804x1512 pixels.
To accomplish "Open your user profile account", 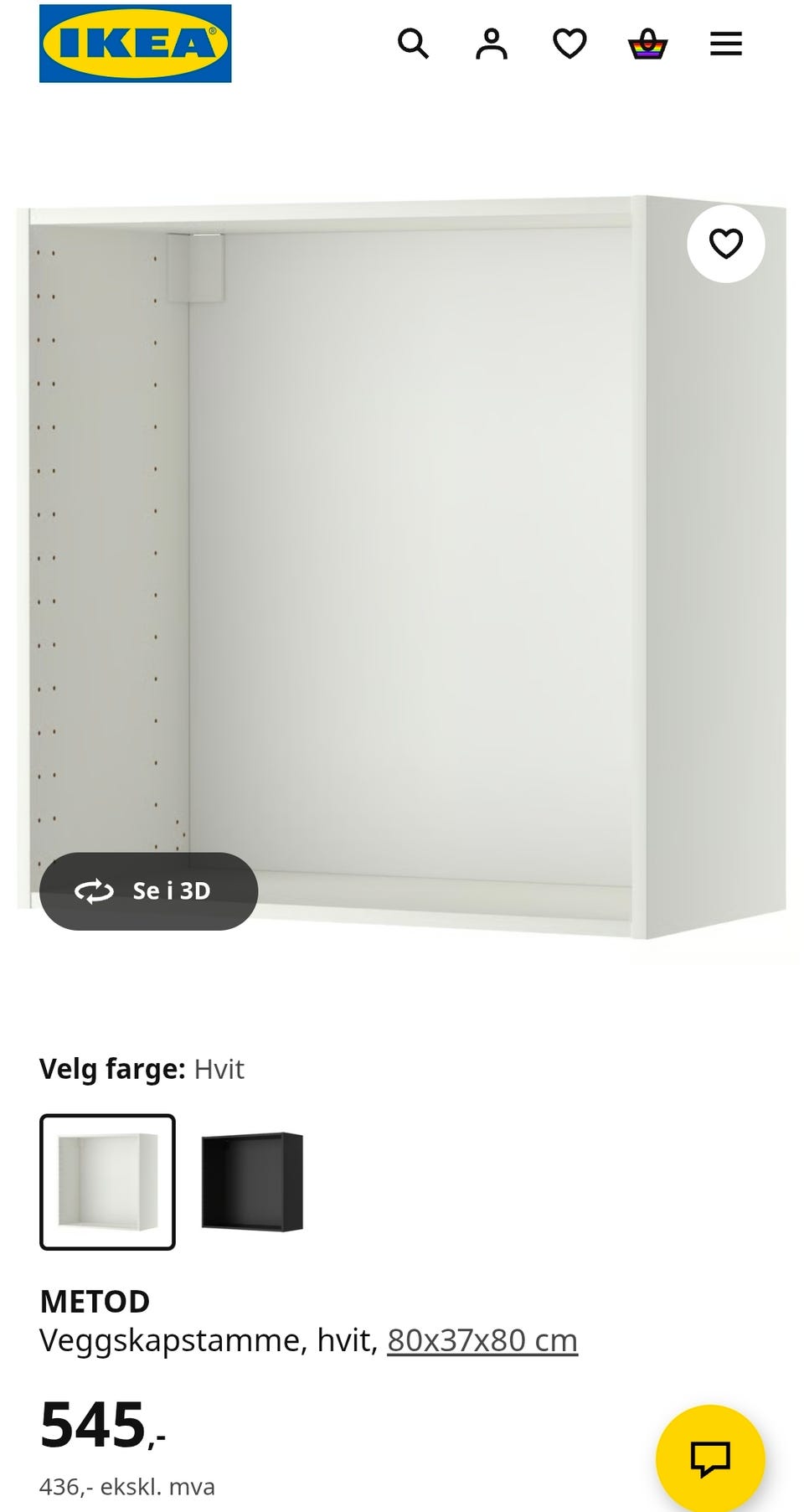I will 492,44.
